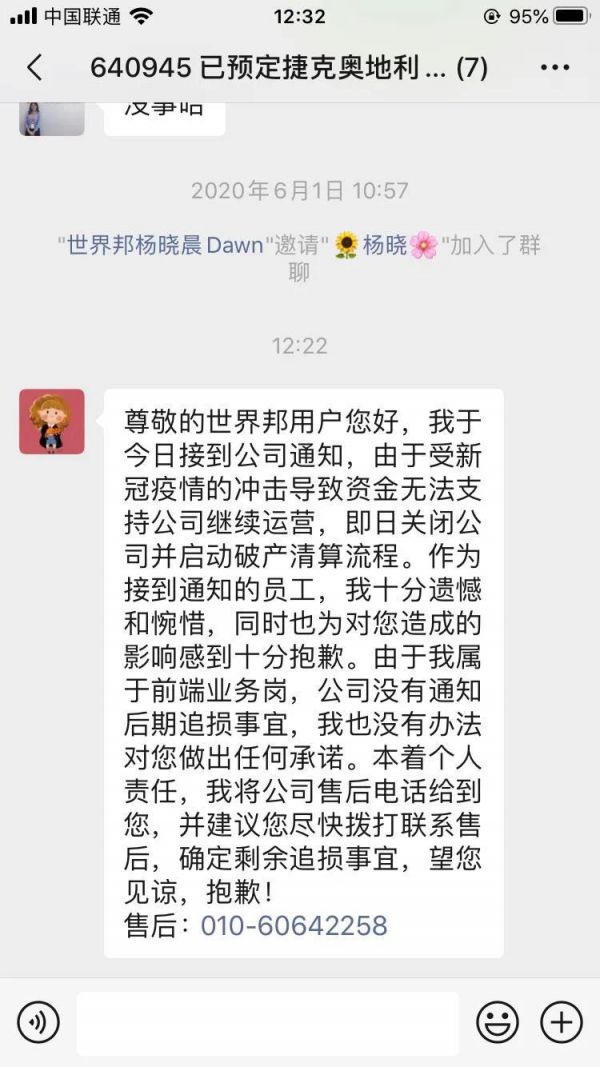Tap the message text field
Image resolution: width=600 pixels, height=1067 pixels.
click(x=267, y=1022)
